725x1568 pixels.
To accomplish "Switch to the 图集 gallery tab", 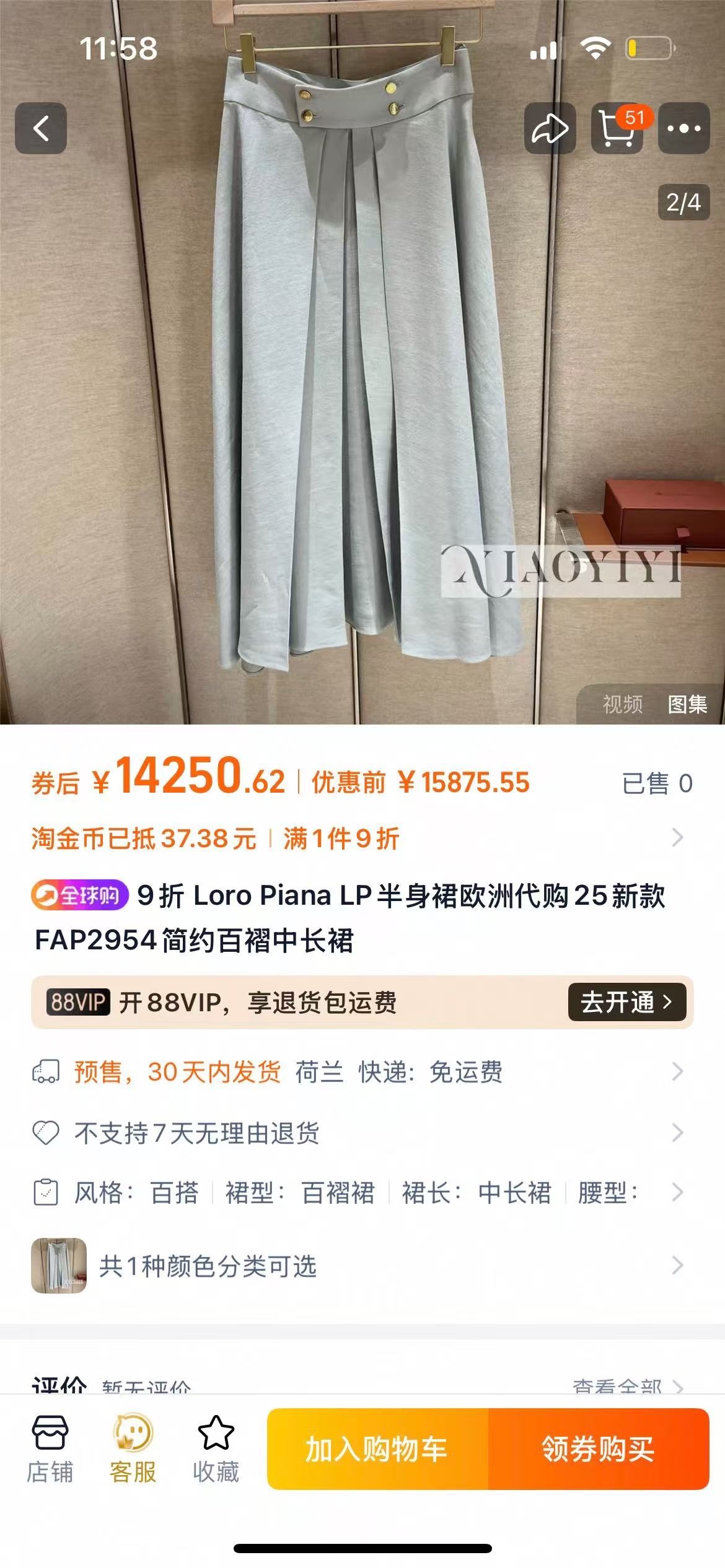I will tap(687, 704).
